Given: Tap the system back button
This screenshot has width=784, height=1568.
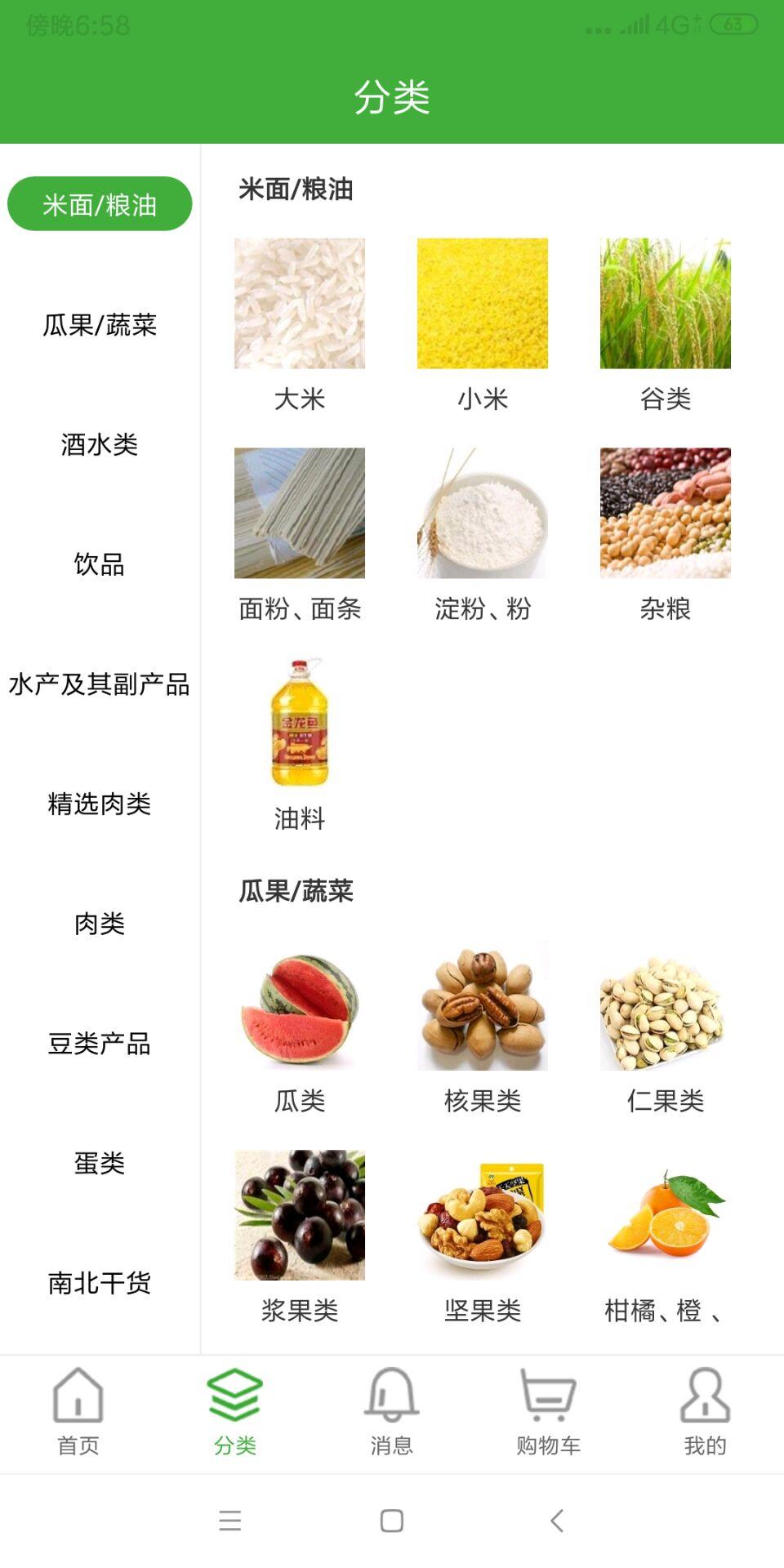Looking at the screenshot, I should coord(557,1521).
